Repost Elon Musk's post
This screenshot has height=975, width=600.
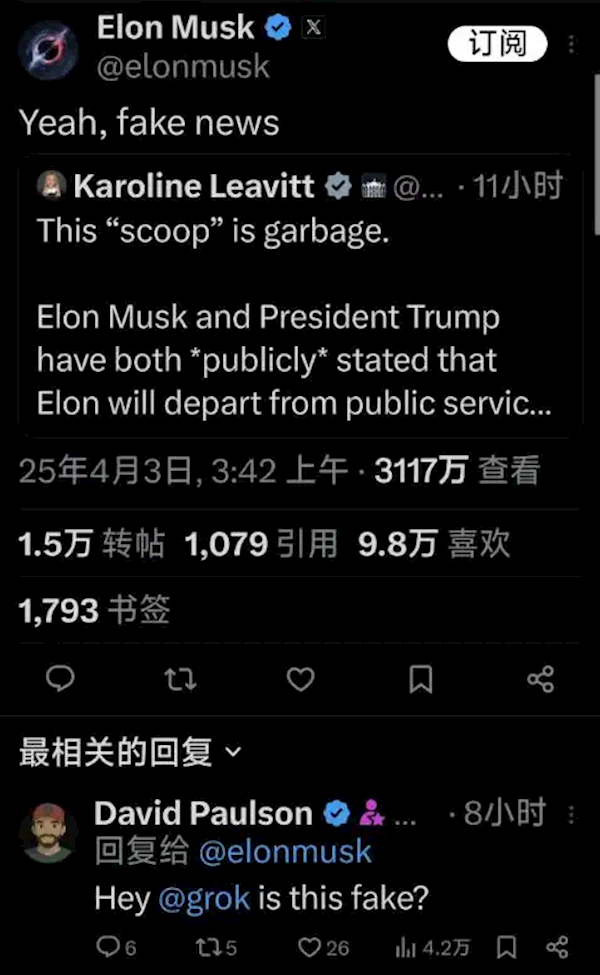click(x=180, y=679)
